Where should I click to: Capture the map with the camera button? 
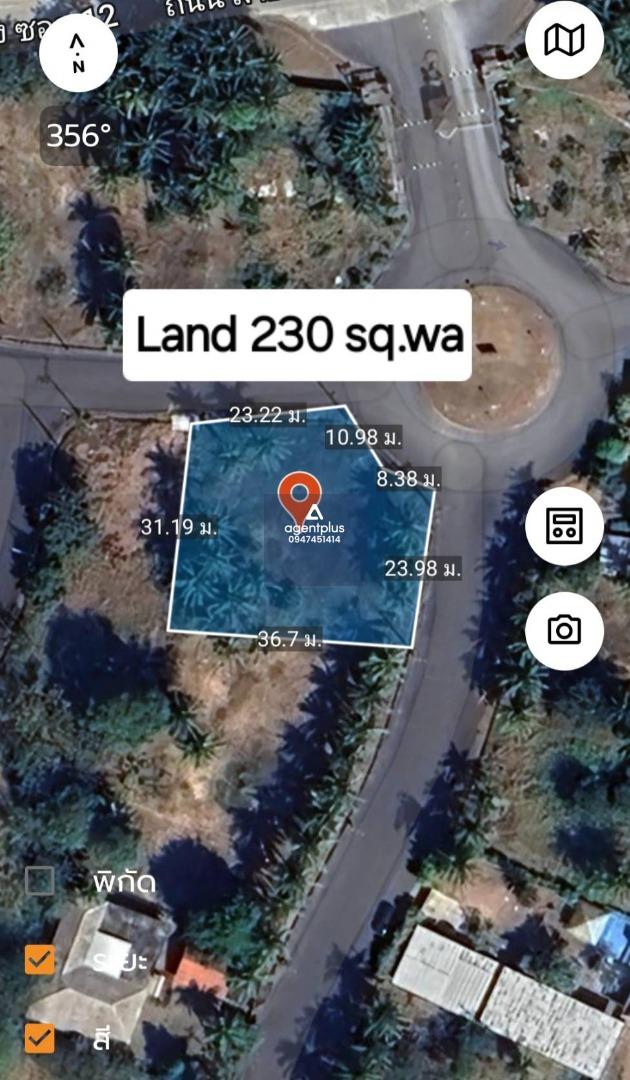pyautogui.click(x=565, y=630)
